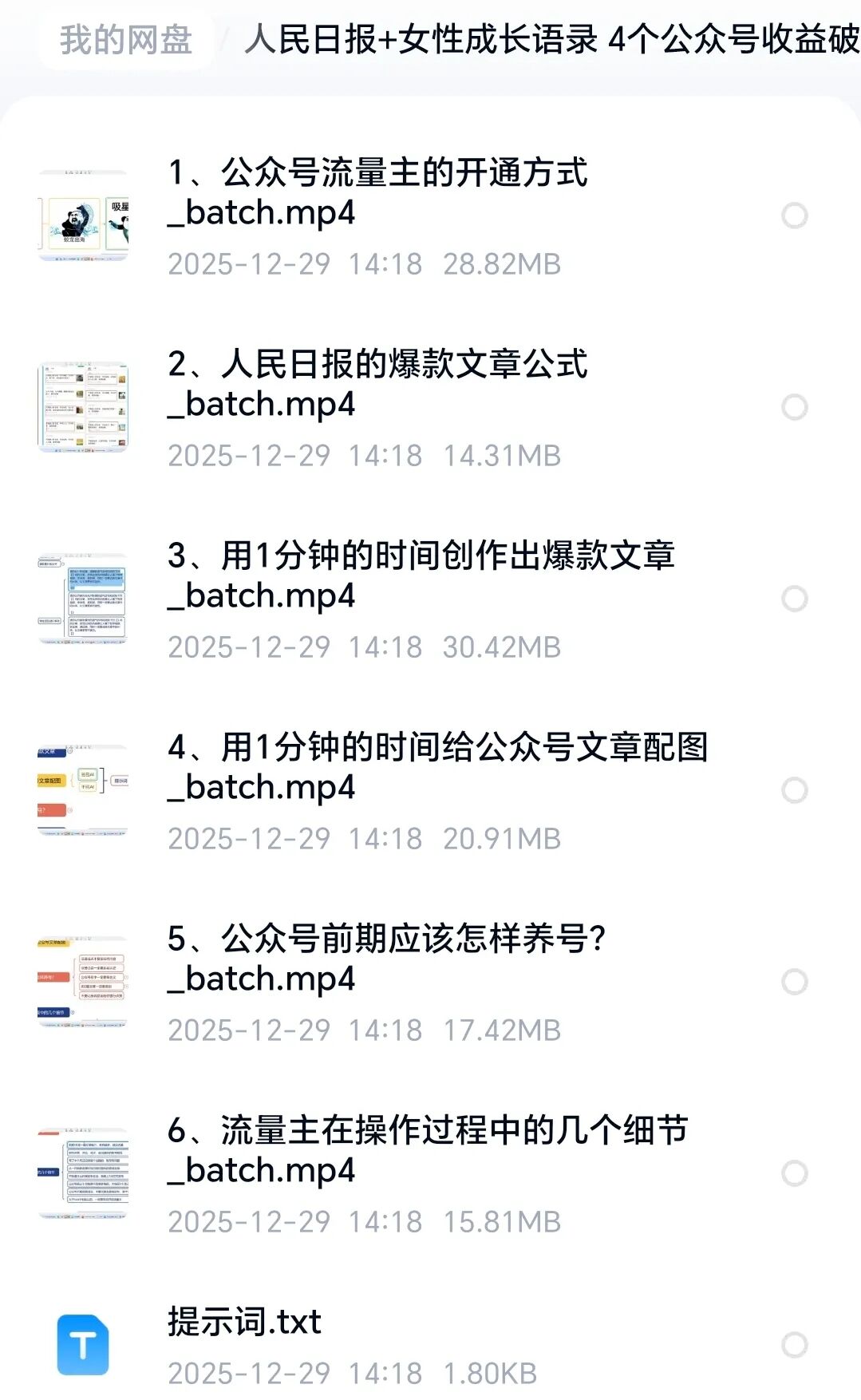Open video 1、公众号流量主的开通方式
Viewport: 861px width, 1400px height.
(377, 192)
